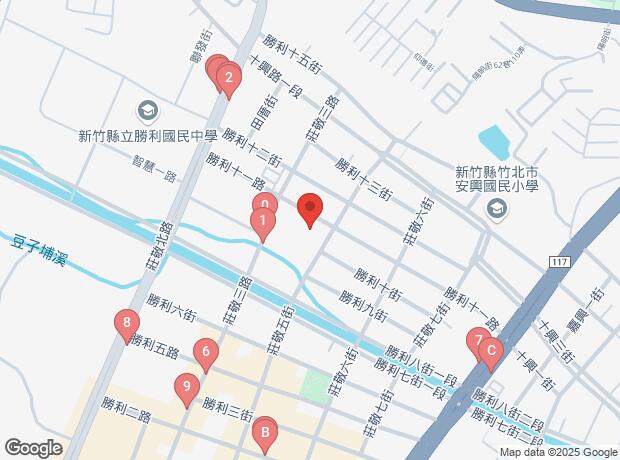Select map marker numbered 8
The width and height of the screenshot is (620, 460).
[126, 323]
